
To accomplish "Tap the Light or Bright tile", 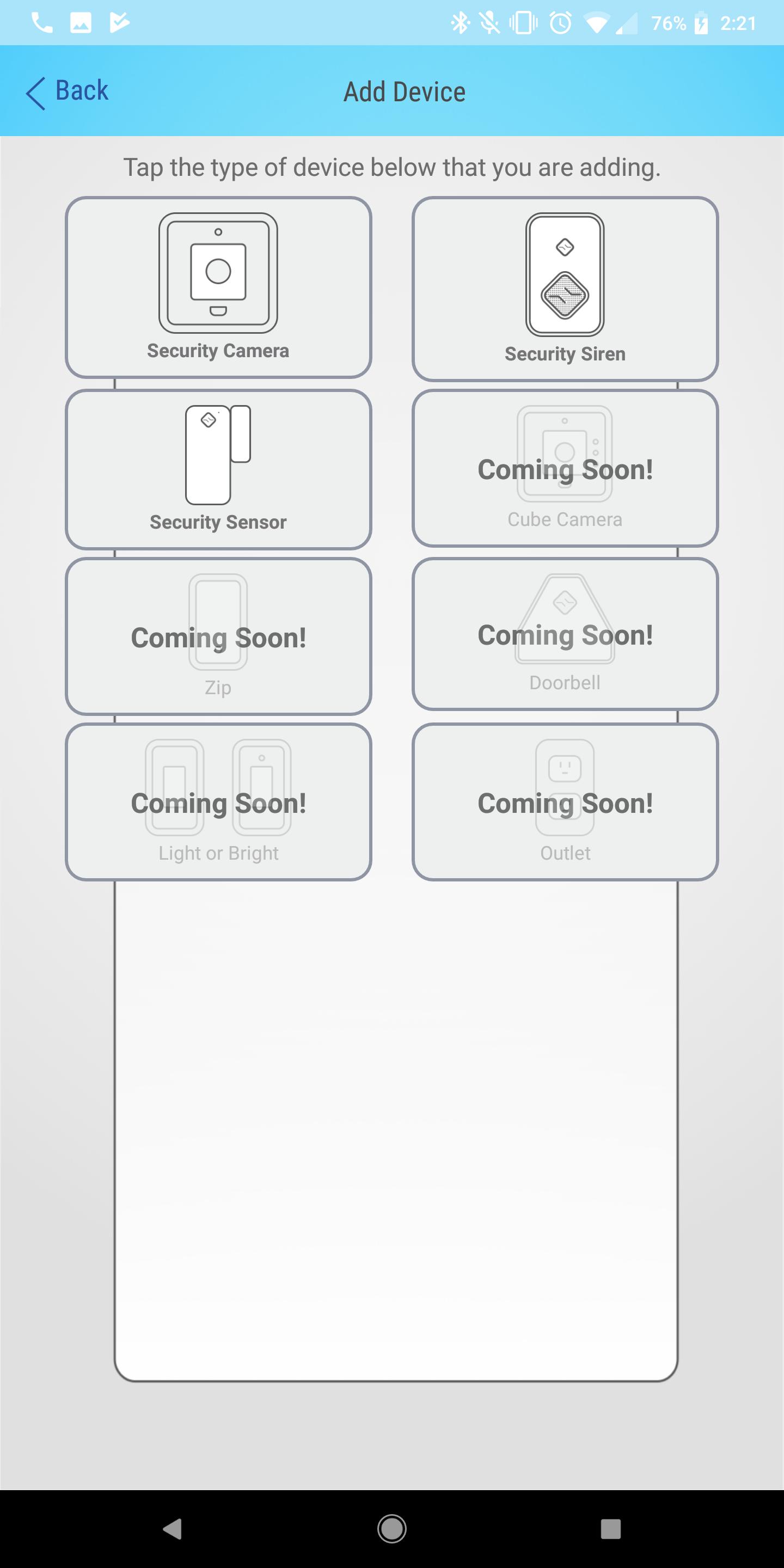I will pos(218,801).
